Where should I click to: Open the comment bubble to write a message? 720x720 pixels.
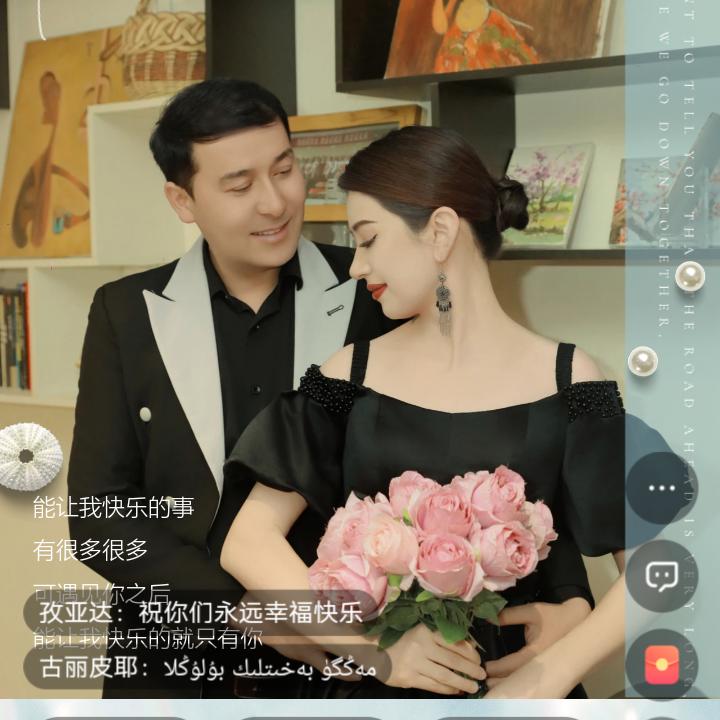[662, 576]
